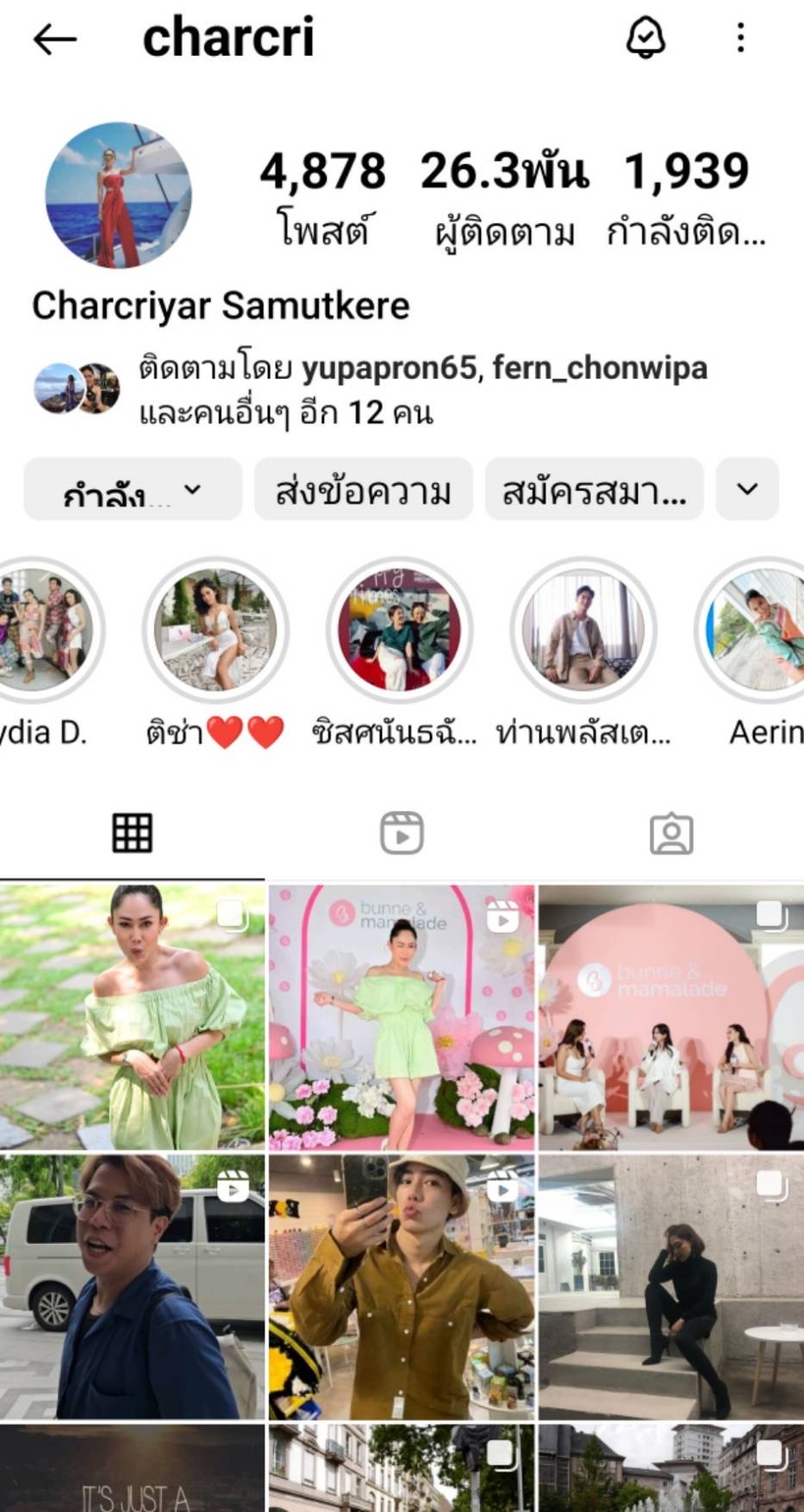Image resolution: width=804 pixels, height=1512 pixels.
Task: Open the ท่านพลัสเต... story highlight
Action: tap(583, 630)
